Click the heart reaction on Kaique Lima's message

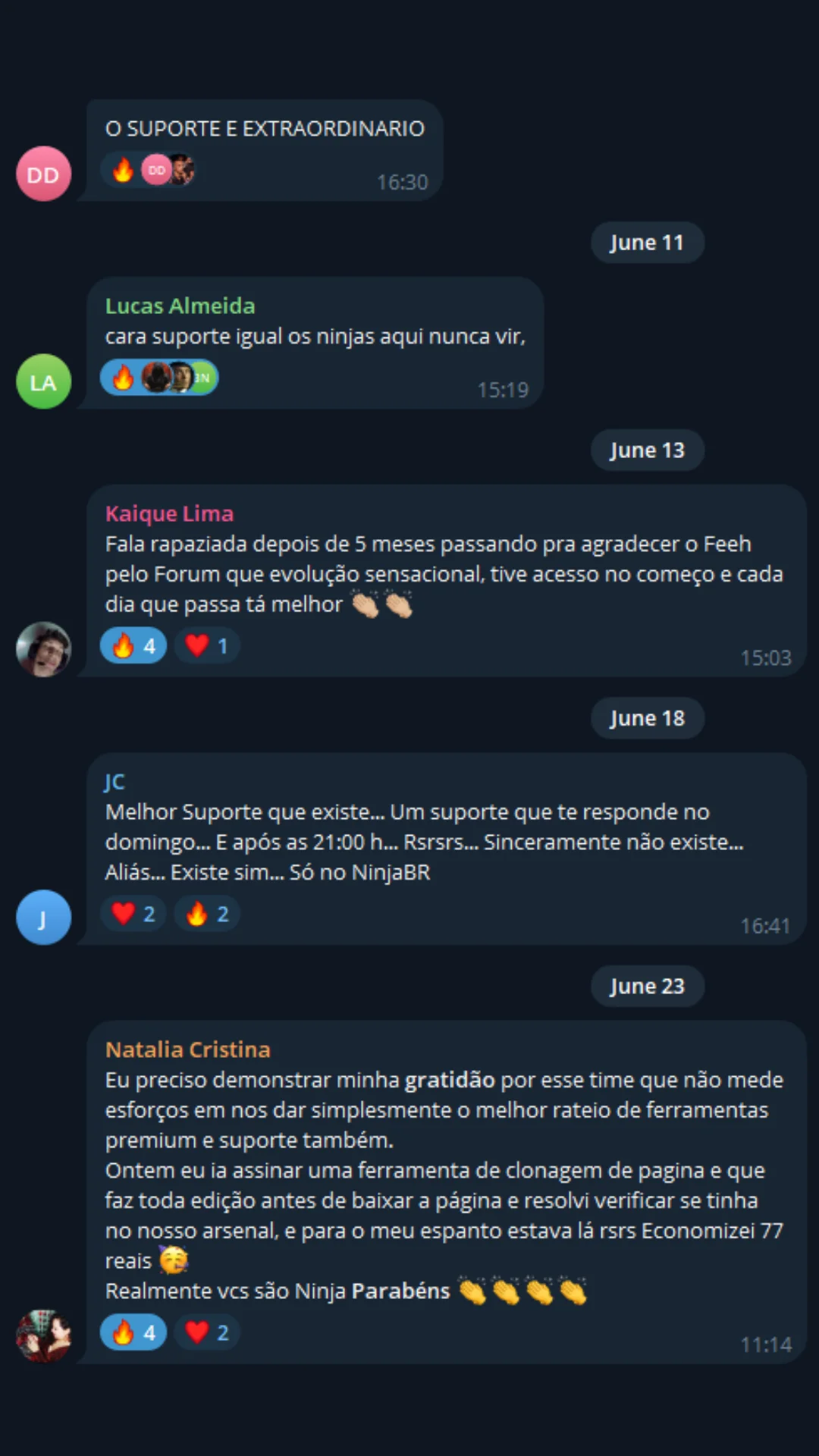206,645
